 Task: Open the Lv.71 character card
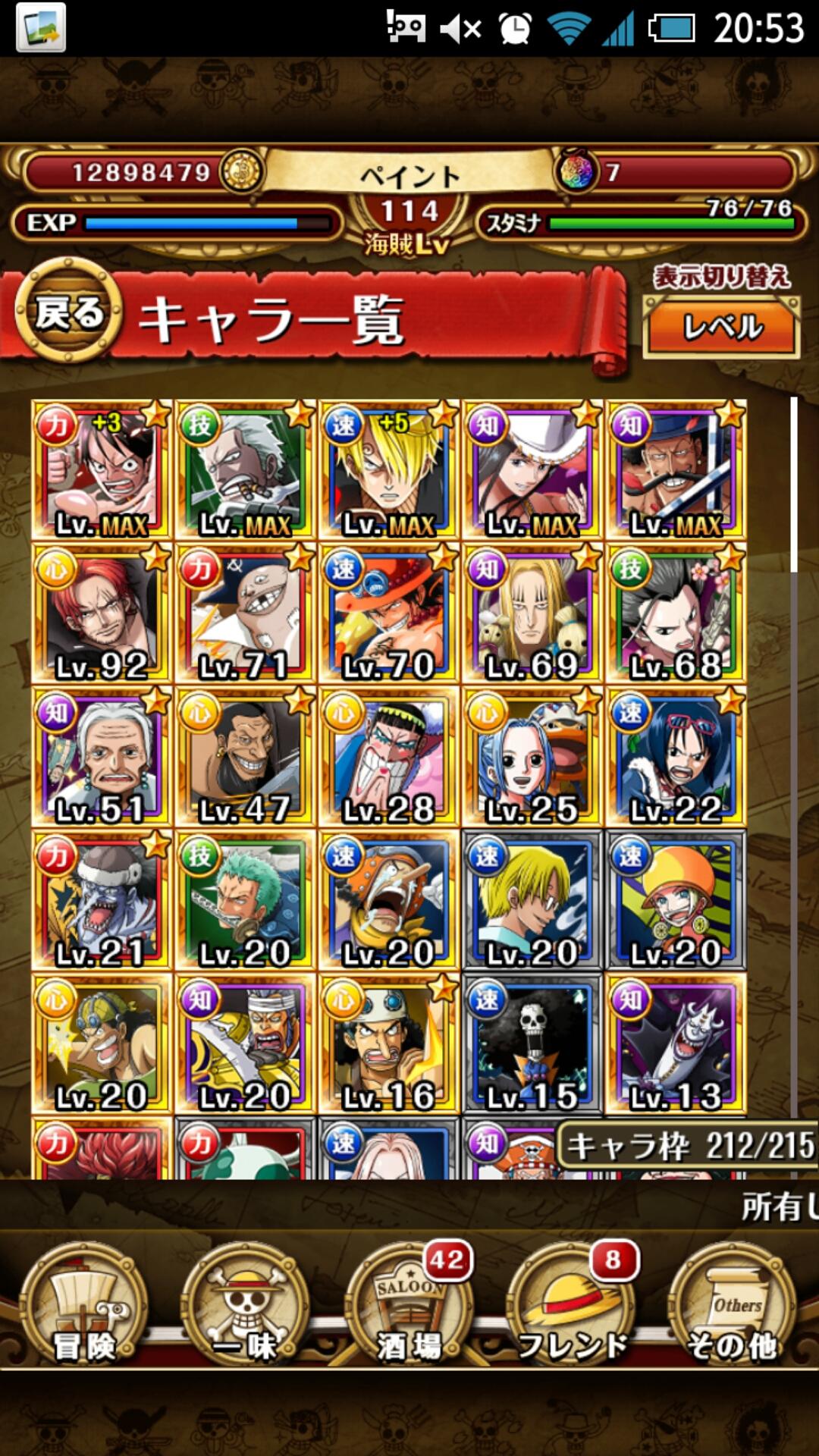(244, 613)
